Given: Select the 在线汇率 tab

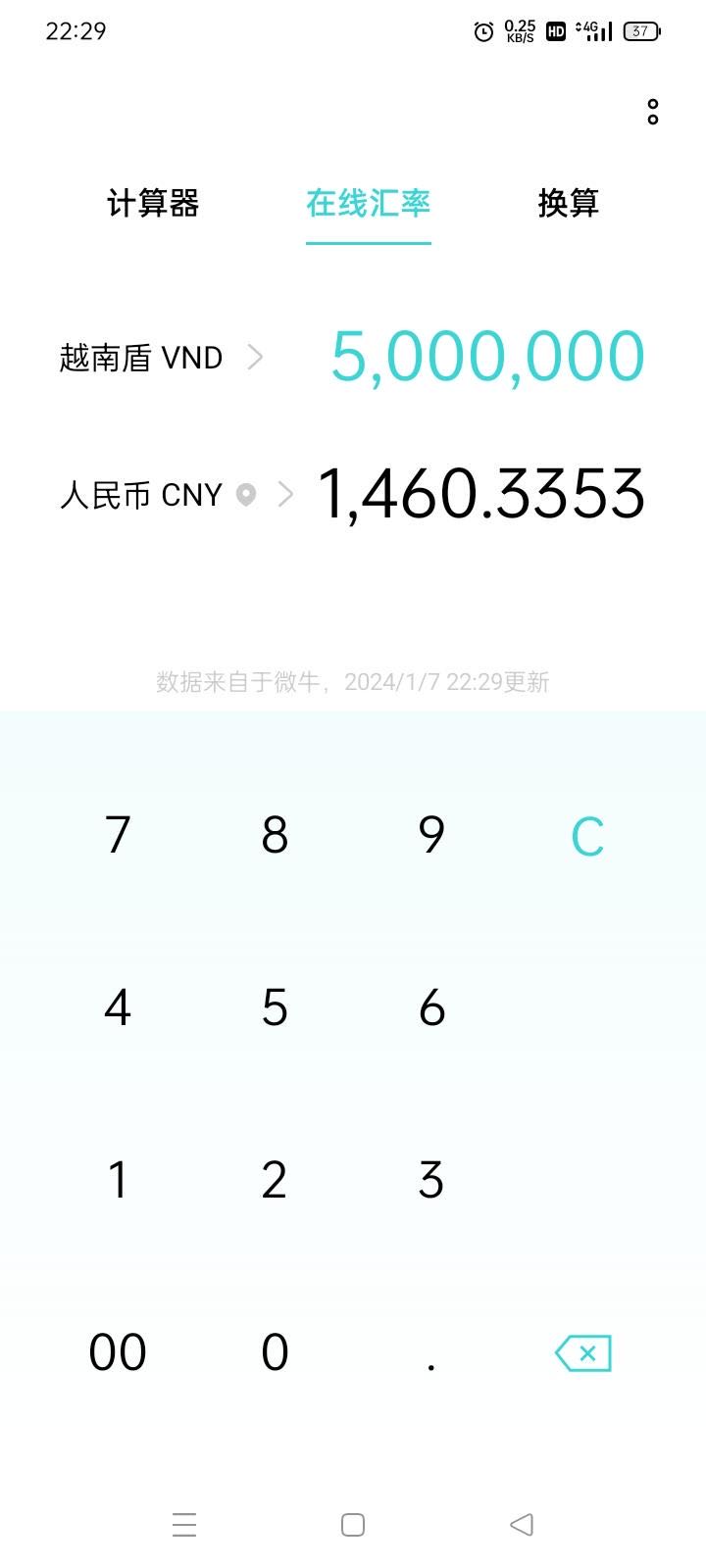Looking at the screenshot, I should 368,203.
